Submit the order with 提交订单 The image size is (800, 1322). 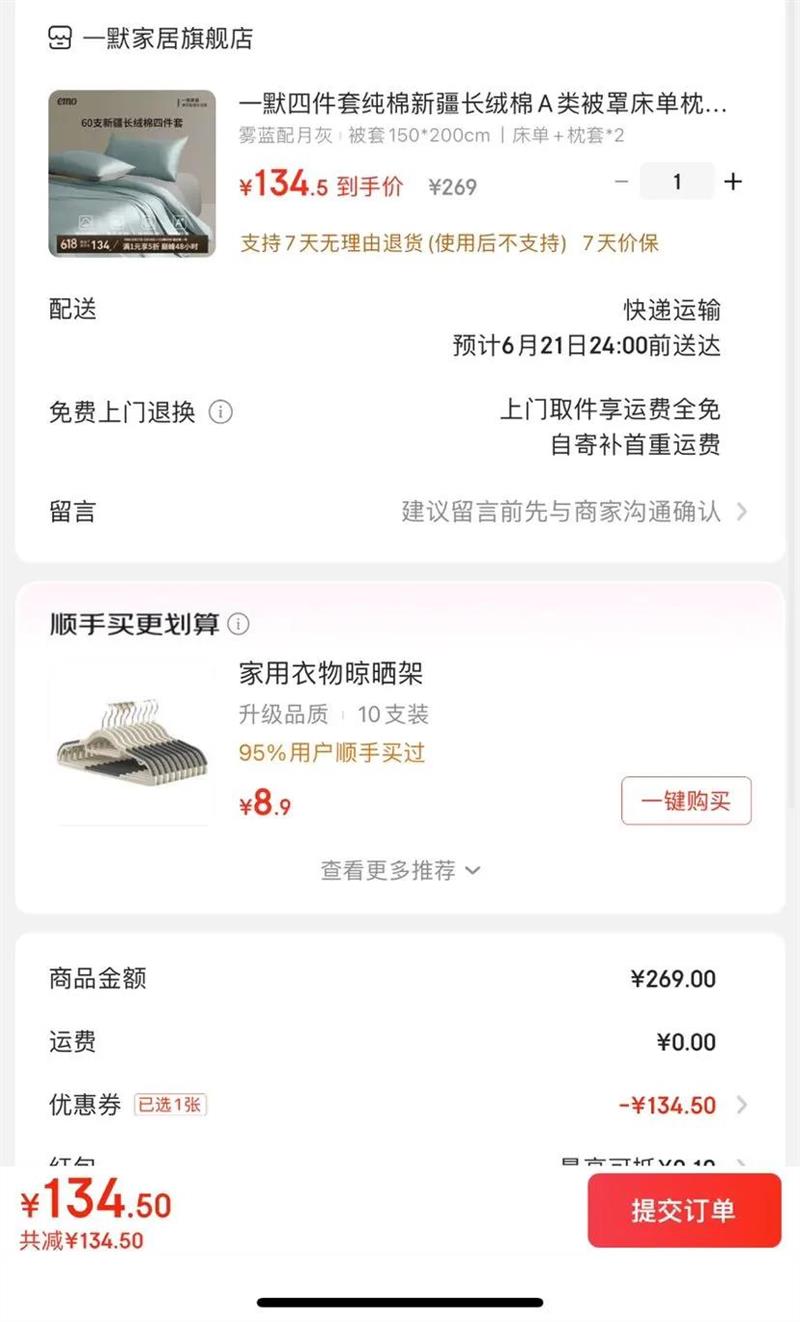(x=684, y=1210)
